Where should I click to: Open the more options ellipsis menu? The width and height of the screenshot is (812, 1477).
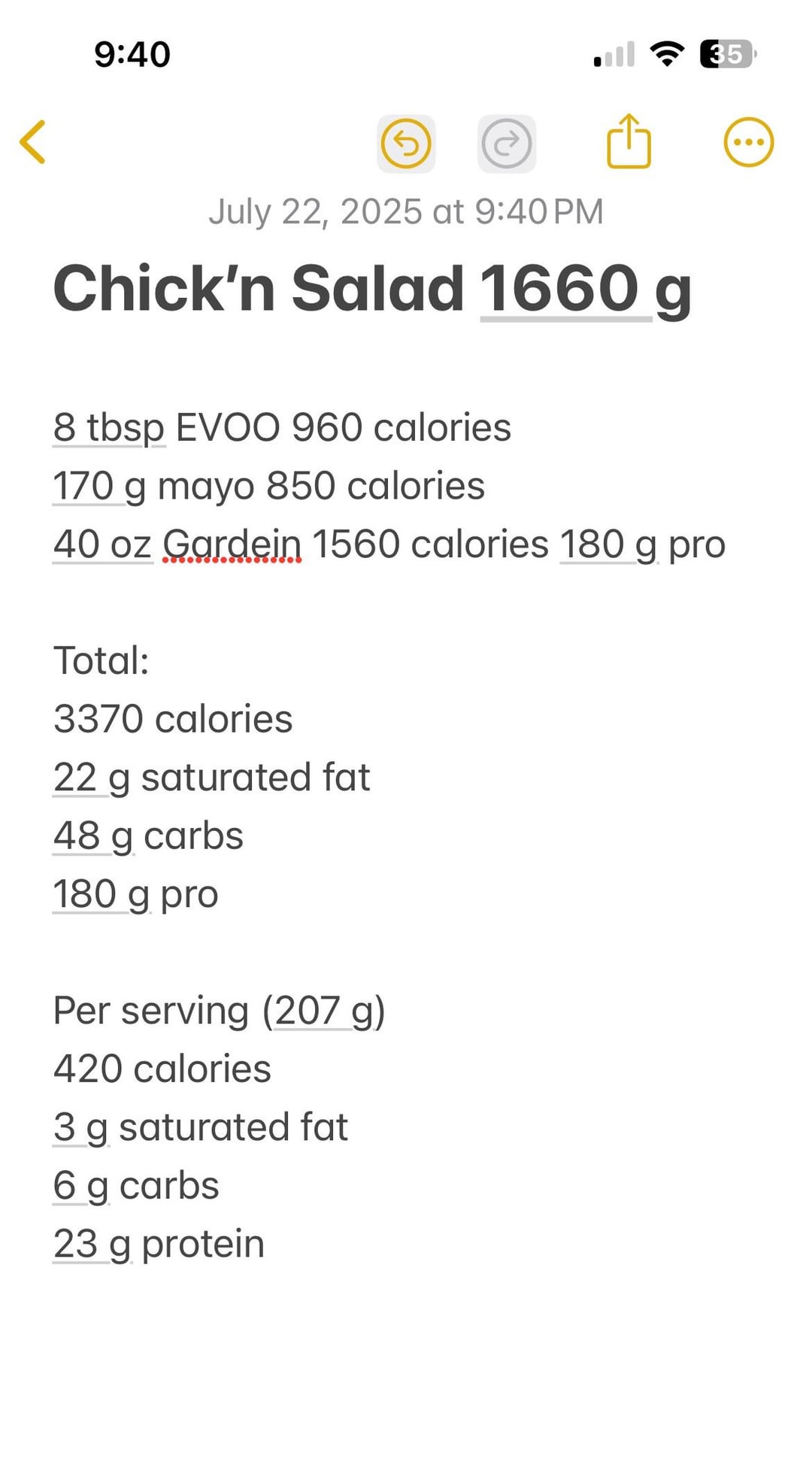click(x=748, y=142)
